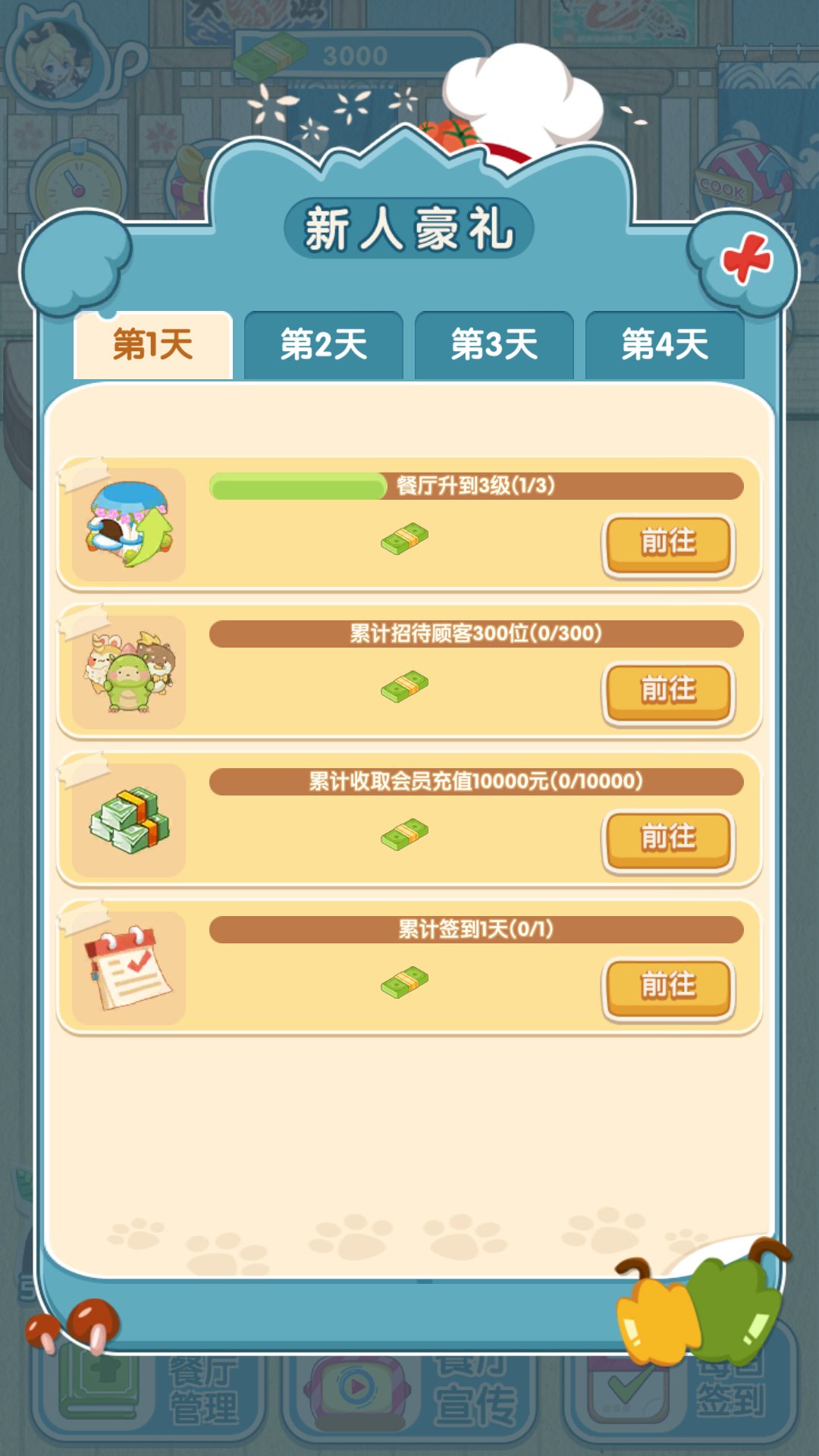Open the 第3天 rewards tab

494,344
